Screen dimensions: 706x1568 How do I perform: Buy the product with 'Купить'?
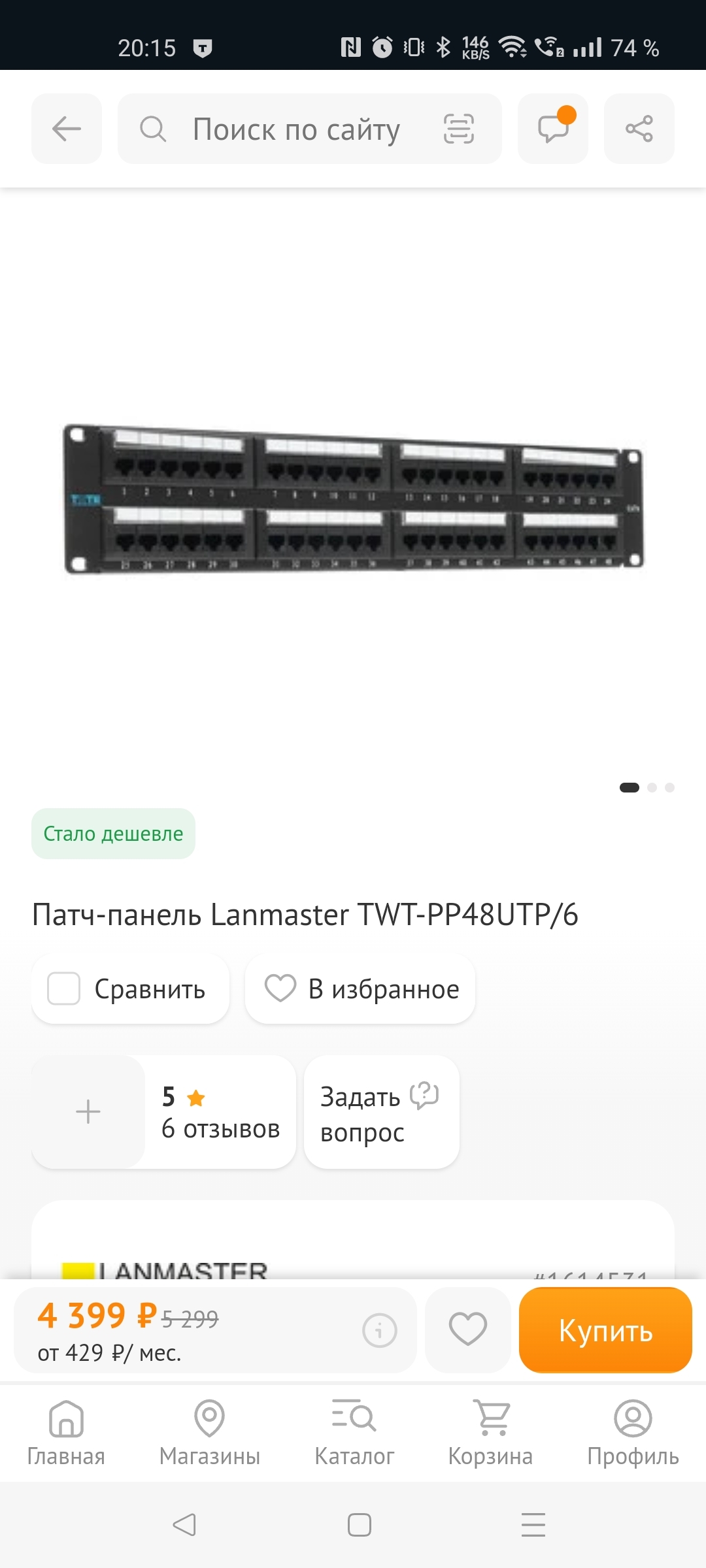click(x=605, y=1330)
